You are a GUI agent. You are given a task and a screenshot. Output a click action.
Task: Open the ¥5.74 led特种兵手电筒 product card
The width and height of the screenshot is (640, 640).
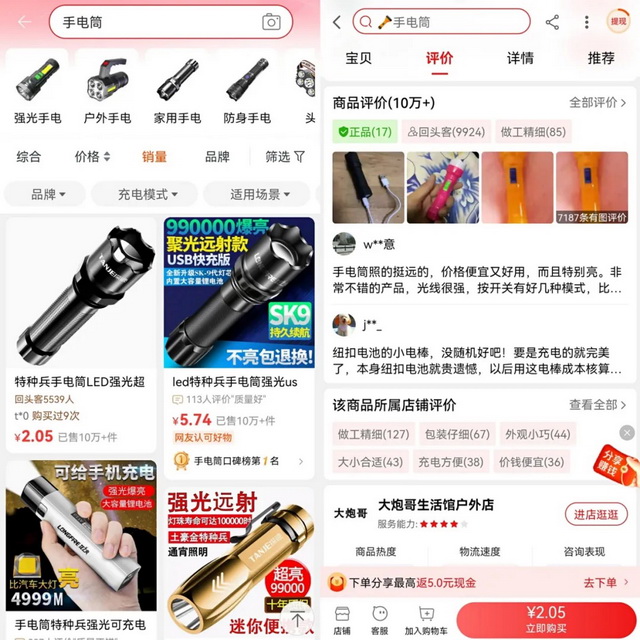(239, 340)
